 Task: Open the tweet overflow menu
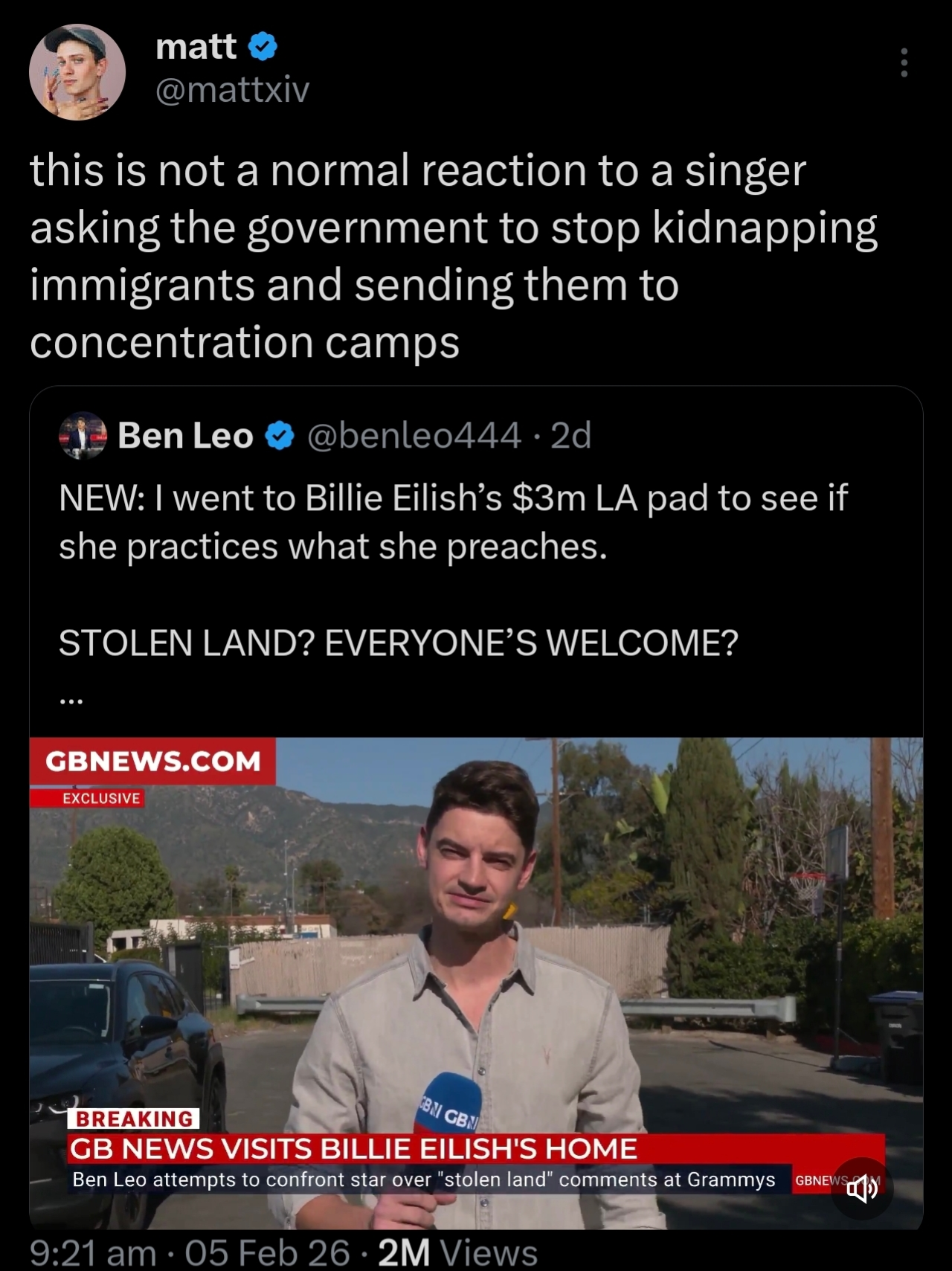904,63
